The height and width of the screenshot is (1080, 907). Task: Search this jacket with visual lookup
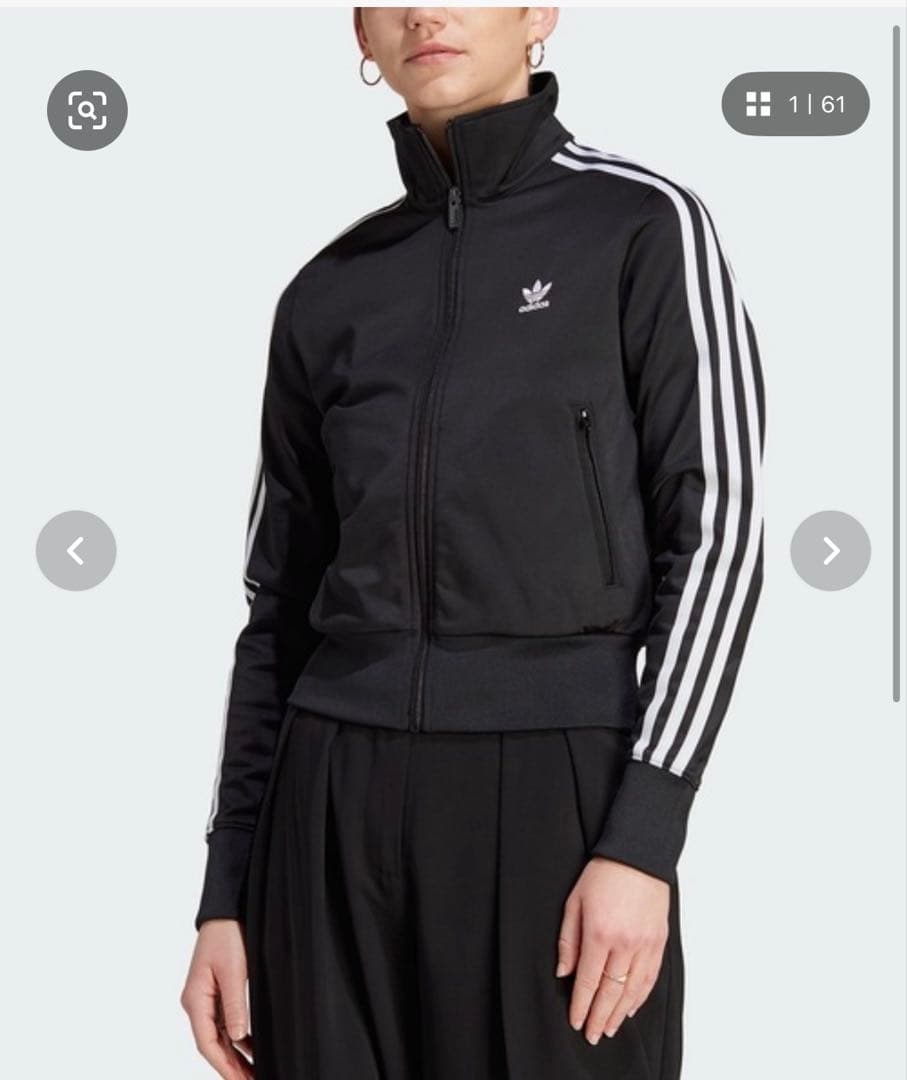88,110
